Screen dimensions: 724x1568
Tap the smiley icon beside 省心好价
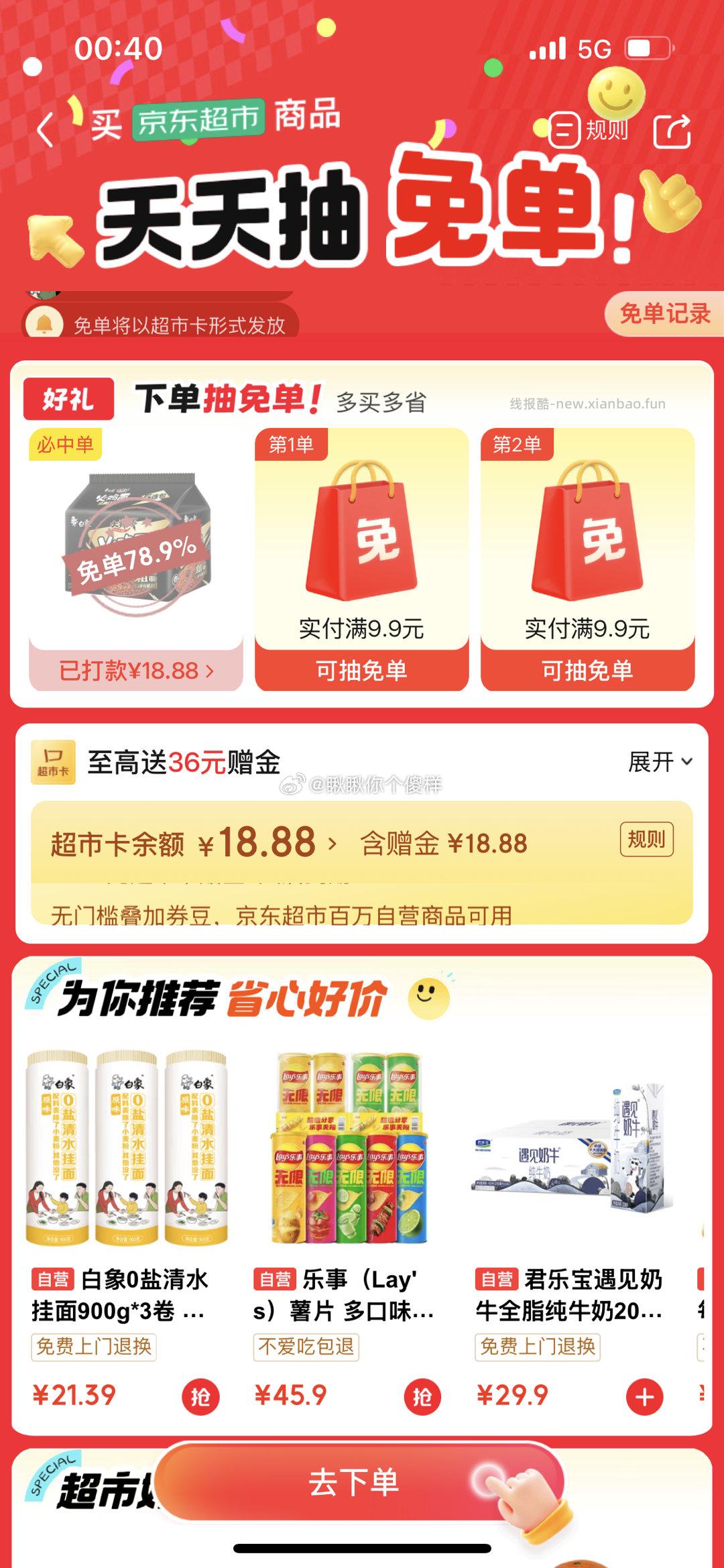(427, 1000)
